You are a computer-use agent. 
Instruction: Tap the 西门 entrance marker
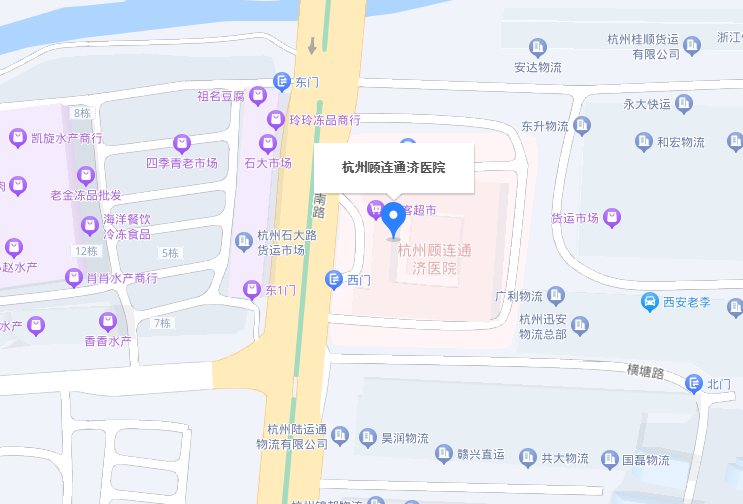click(x=335, y=280)
